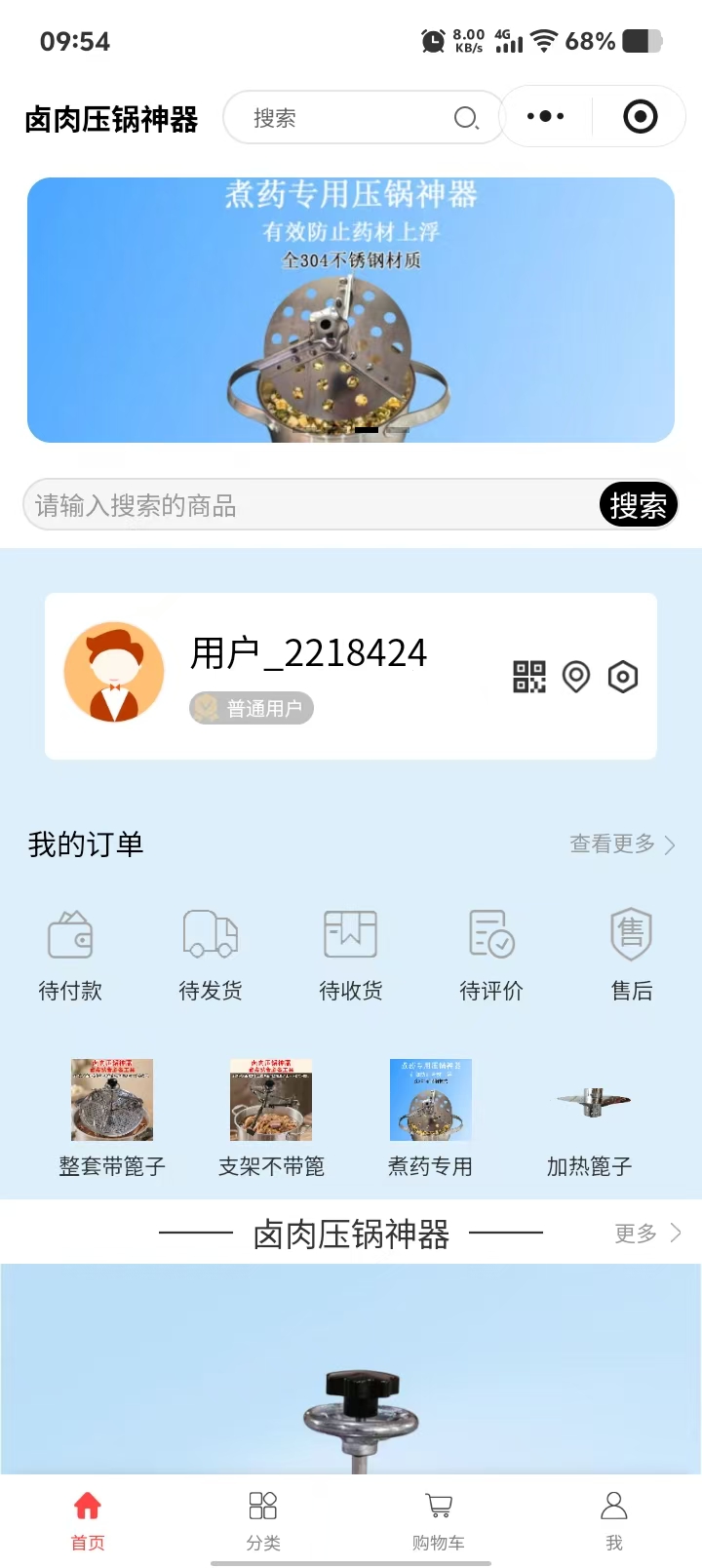The image size is (702, 1568).
Task: Open 待评价 orders
Action: click(491, 954)
